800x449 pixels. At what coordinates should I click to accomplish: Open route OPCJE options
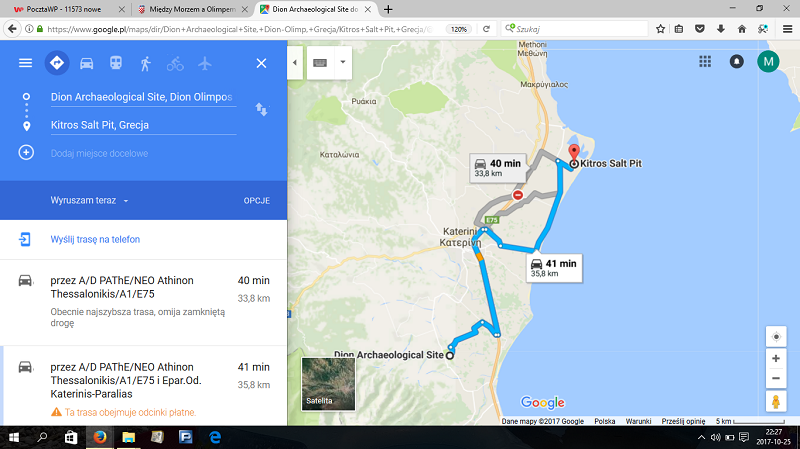[x=257, y=201]
